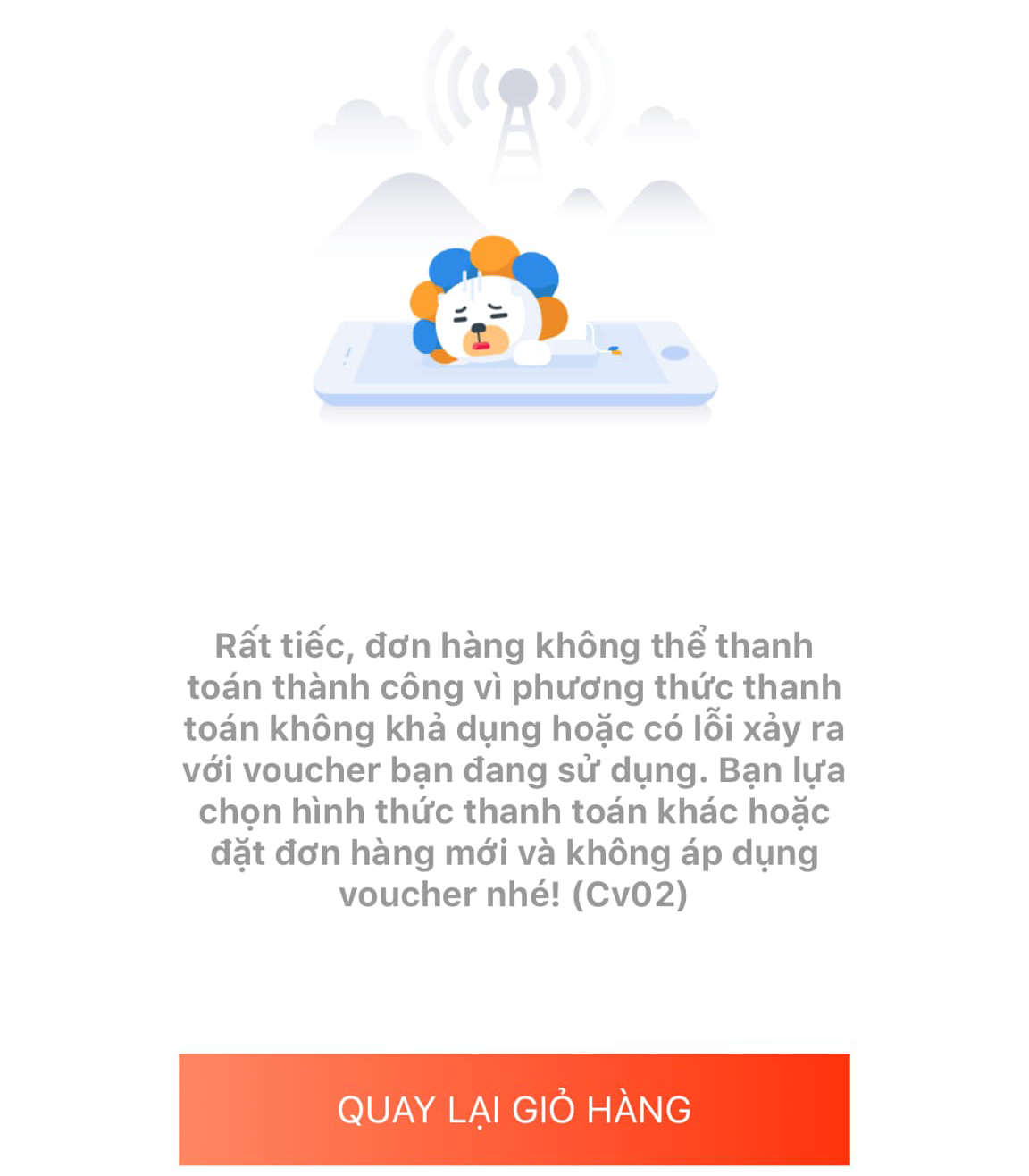The image size is (1029, 1176).
Task: Tap the QUAY LẠI GIỎ HÀNG button
Action: click(x=514, y=1109)
